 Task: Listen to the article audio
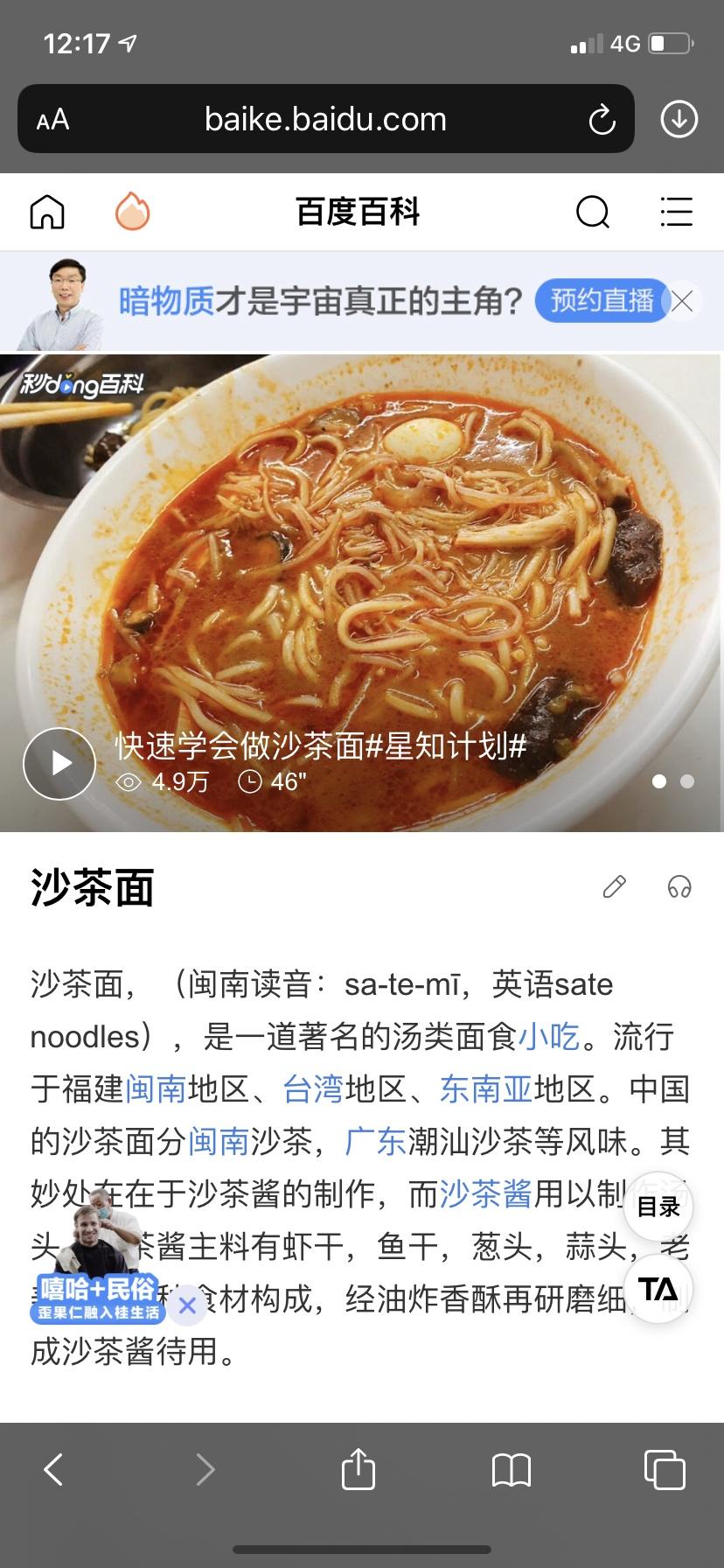click(x=679, y=887)
